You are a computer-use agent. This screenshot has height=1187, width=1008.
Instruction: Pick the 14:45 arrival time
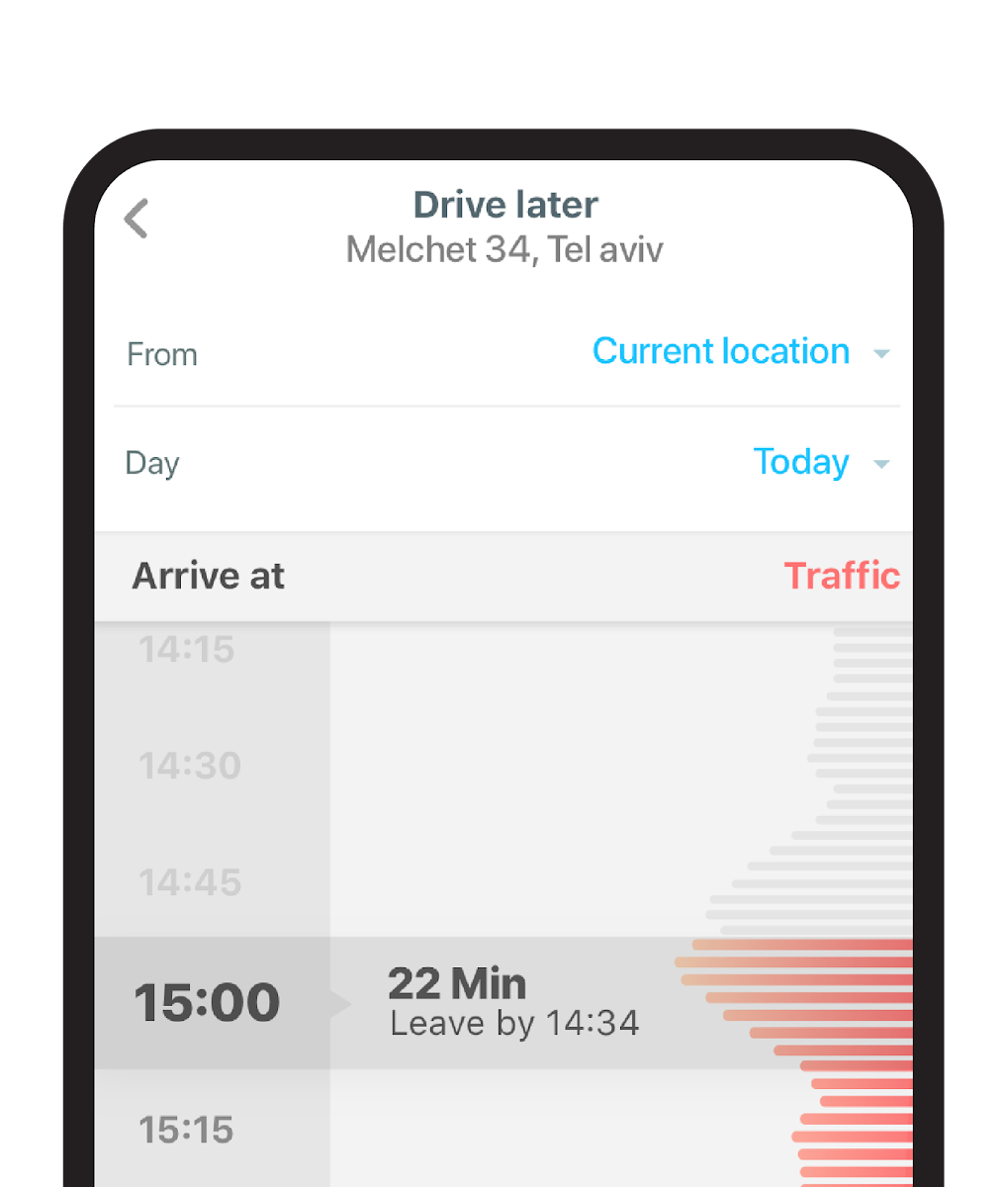coord(189,882)
